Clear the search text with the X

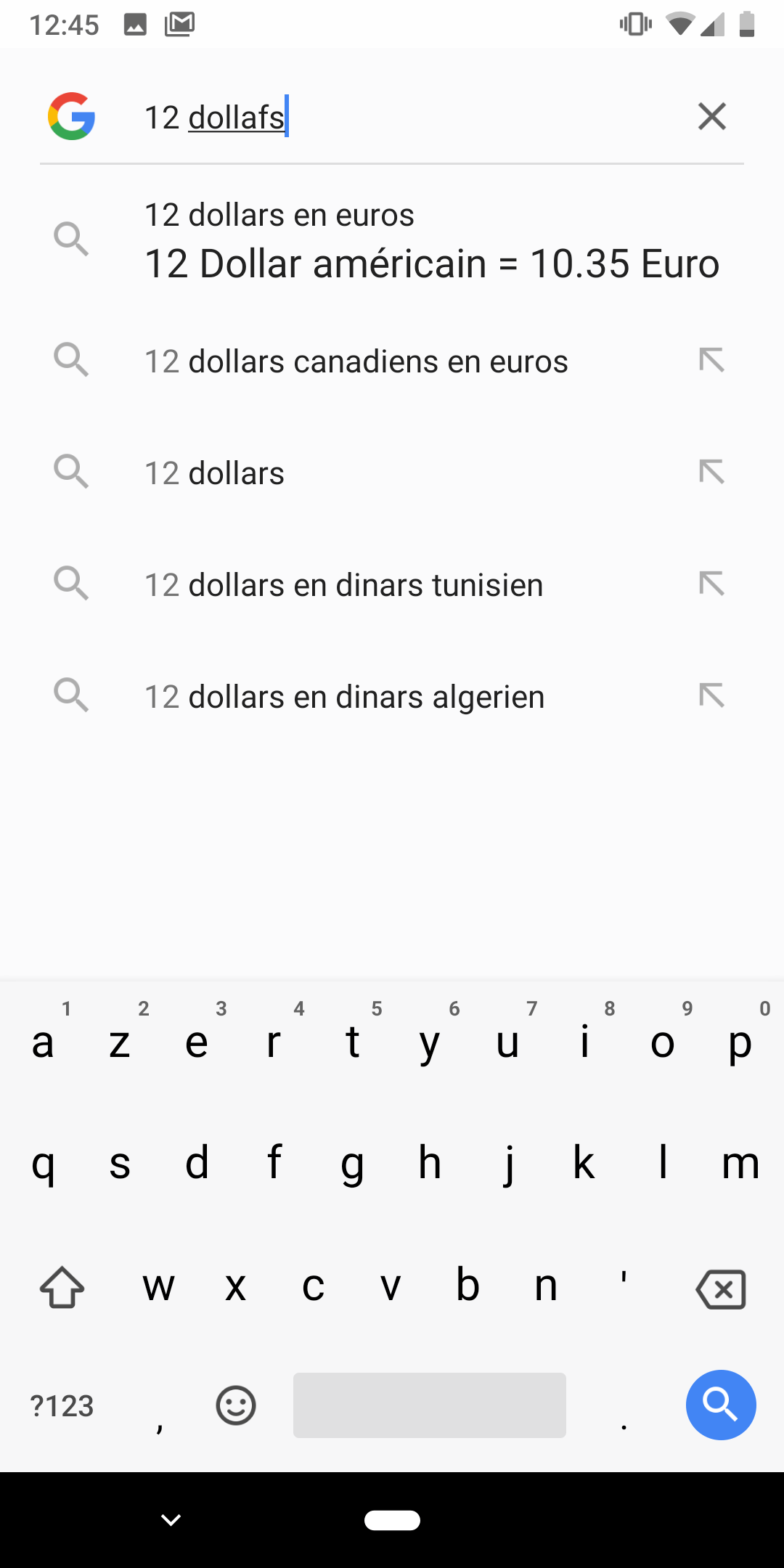point(711,116)
